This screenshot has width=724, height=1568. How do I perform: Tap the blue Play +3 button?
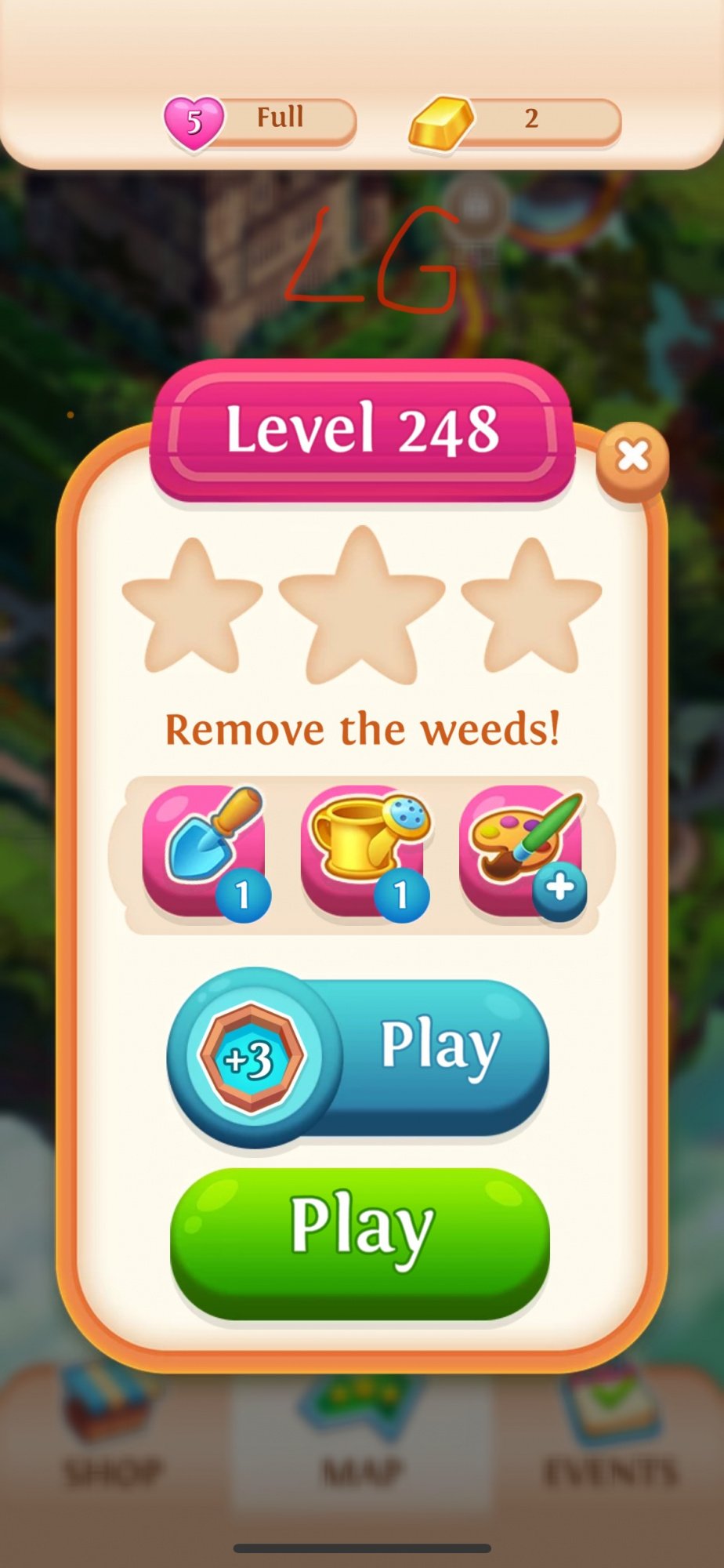pos(360,1055)
